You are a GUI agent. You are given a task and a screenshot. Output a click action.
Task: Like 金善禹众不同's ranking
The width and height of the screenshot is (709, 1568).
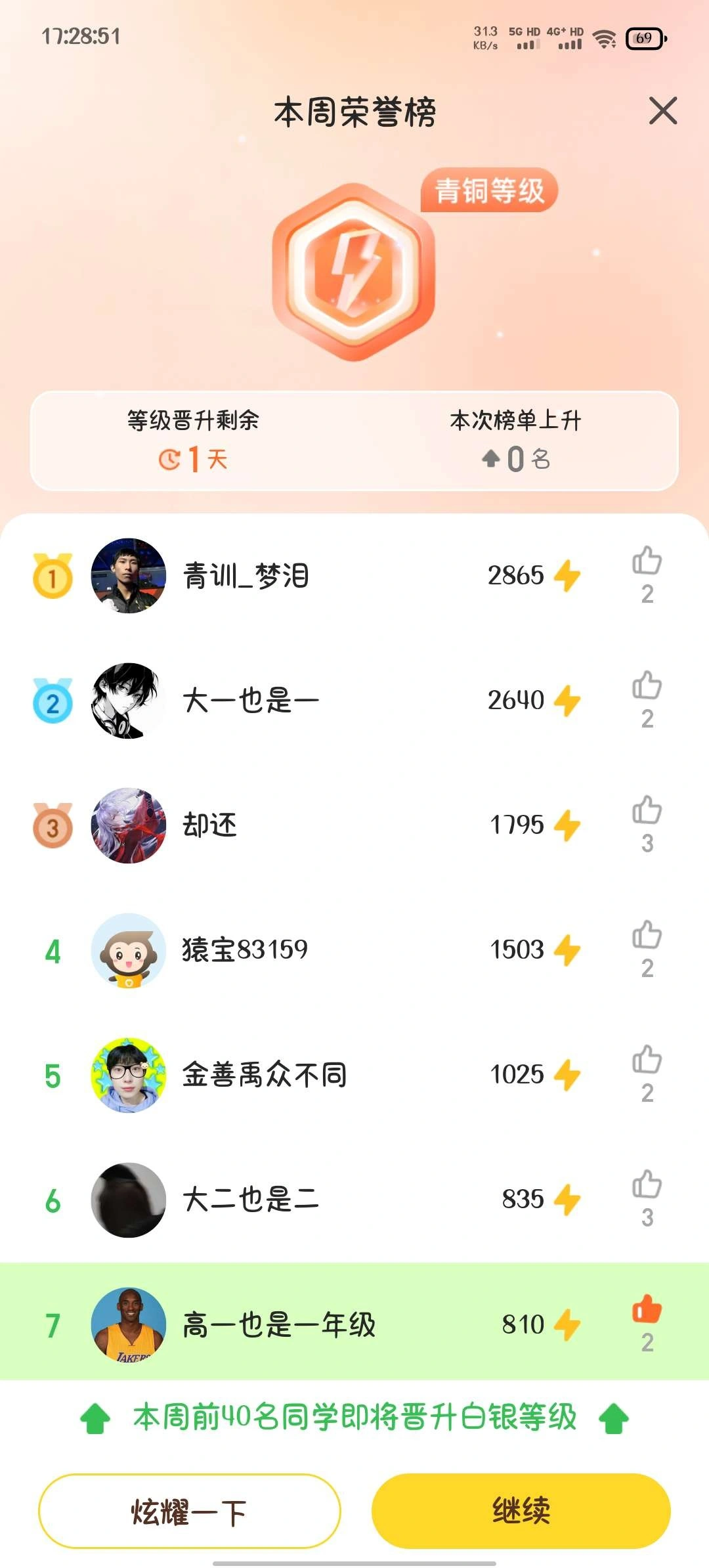[x=647, y=1060]
